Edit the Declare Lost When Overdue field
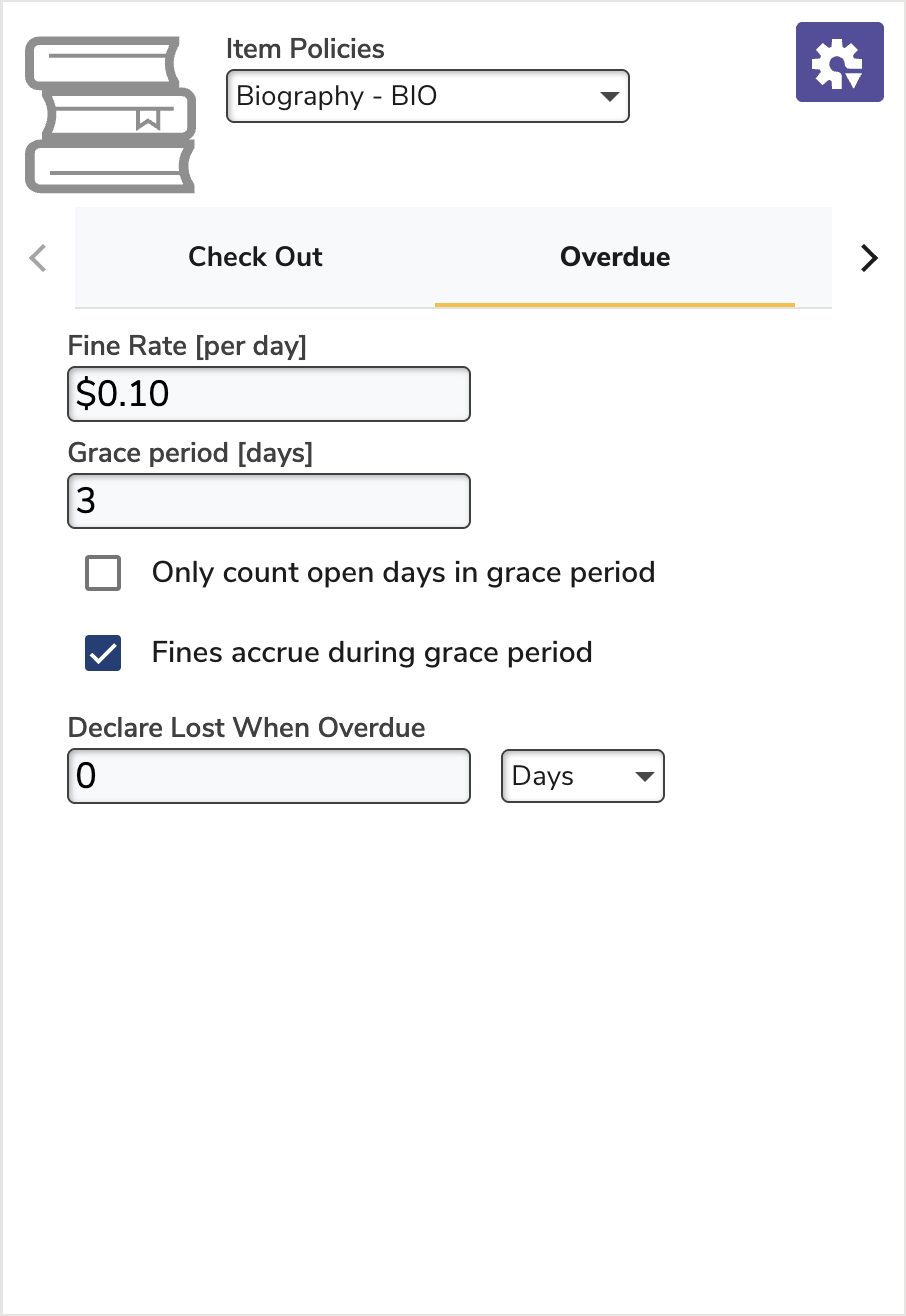906x1316 pixels. [x=268, y=776]
